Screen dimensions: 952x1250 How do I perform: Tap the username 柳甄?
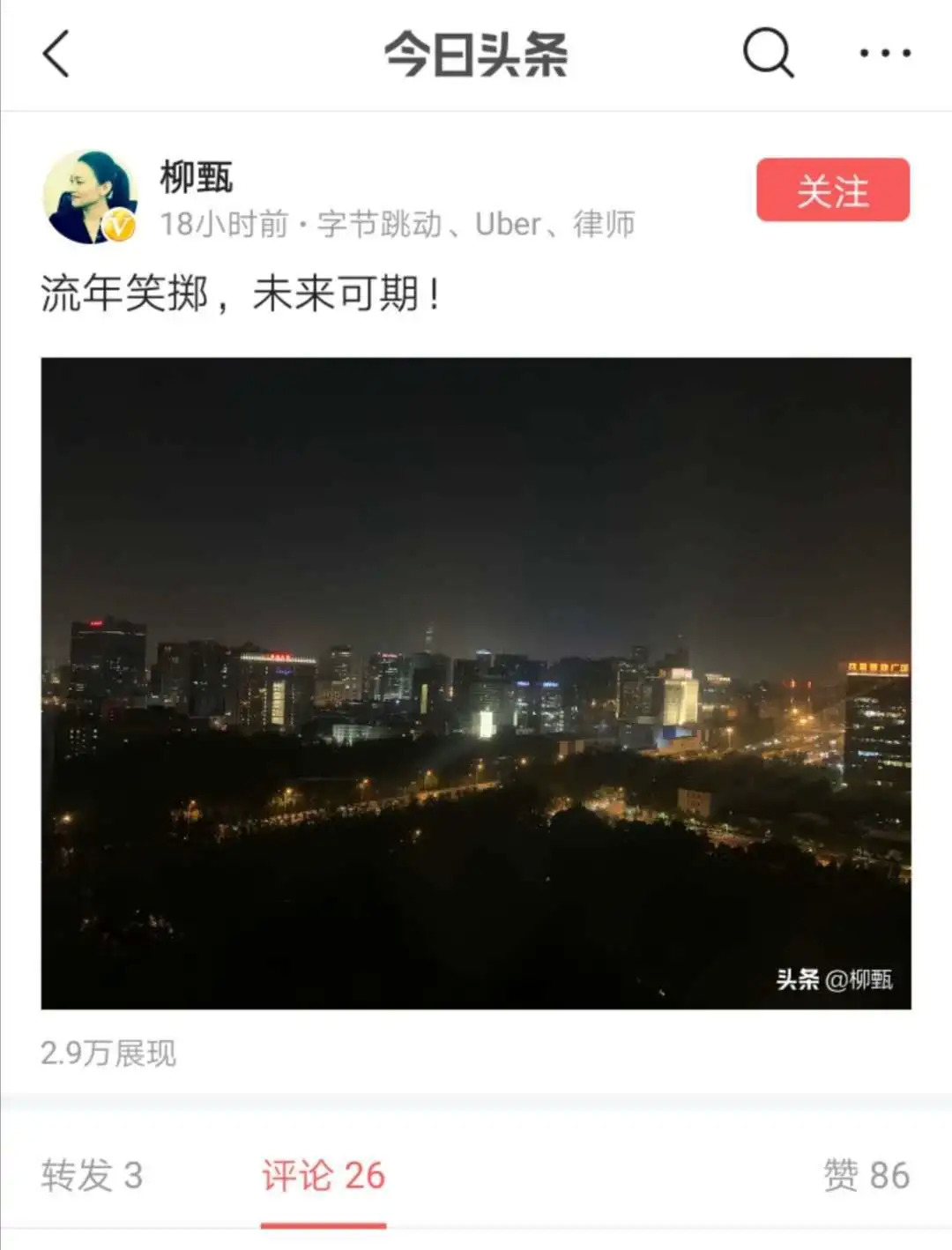(x=197, y=177)
